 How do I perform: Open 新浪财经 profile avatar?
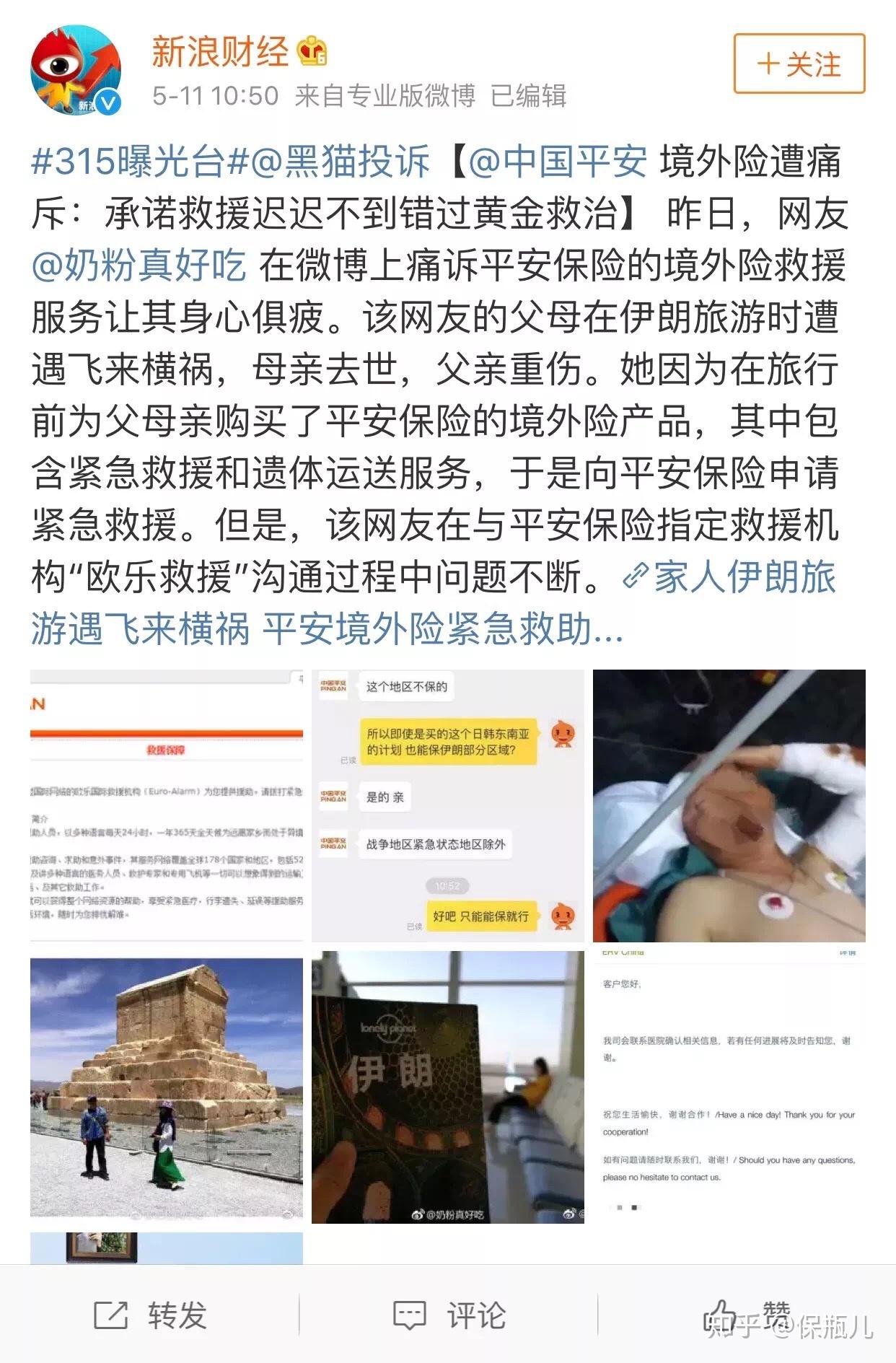point(75,70)
